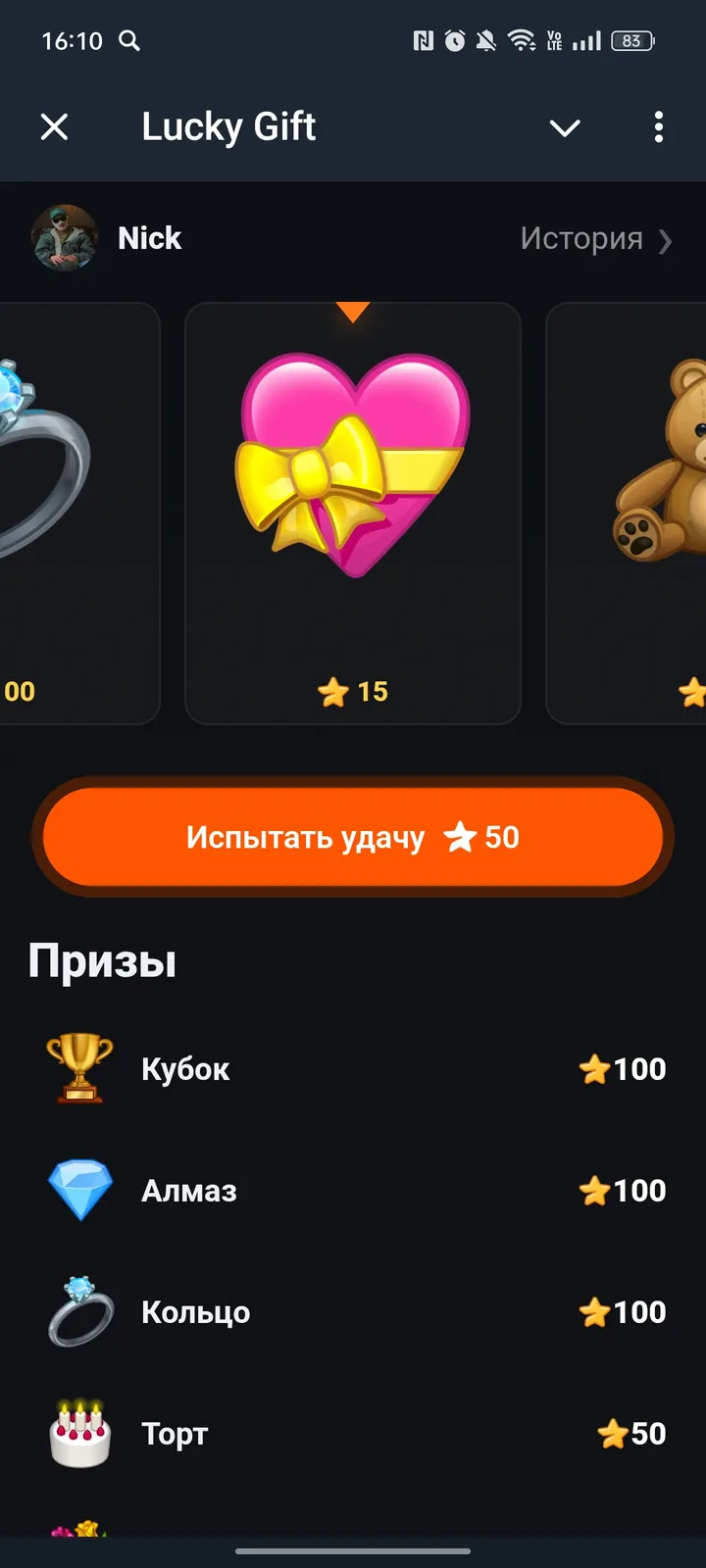Screen dimensions: 706x1568
Task: Close the Lucky Gift window
Action: (55, 127)
